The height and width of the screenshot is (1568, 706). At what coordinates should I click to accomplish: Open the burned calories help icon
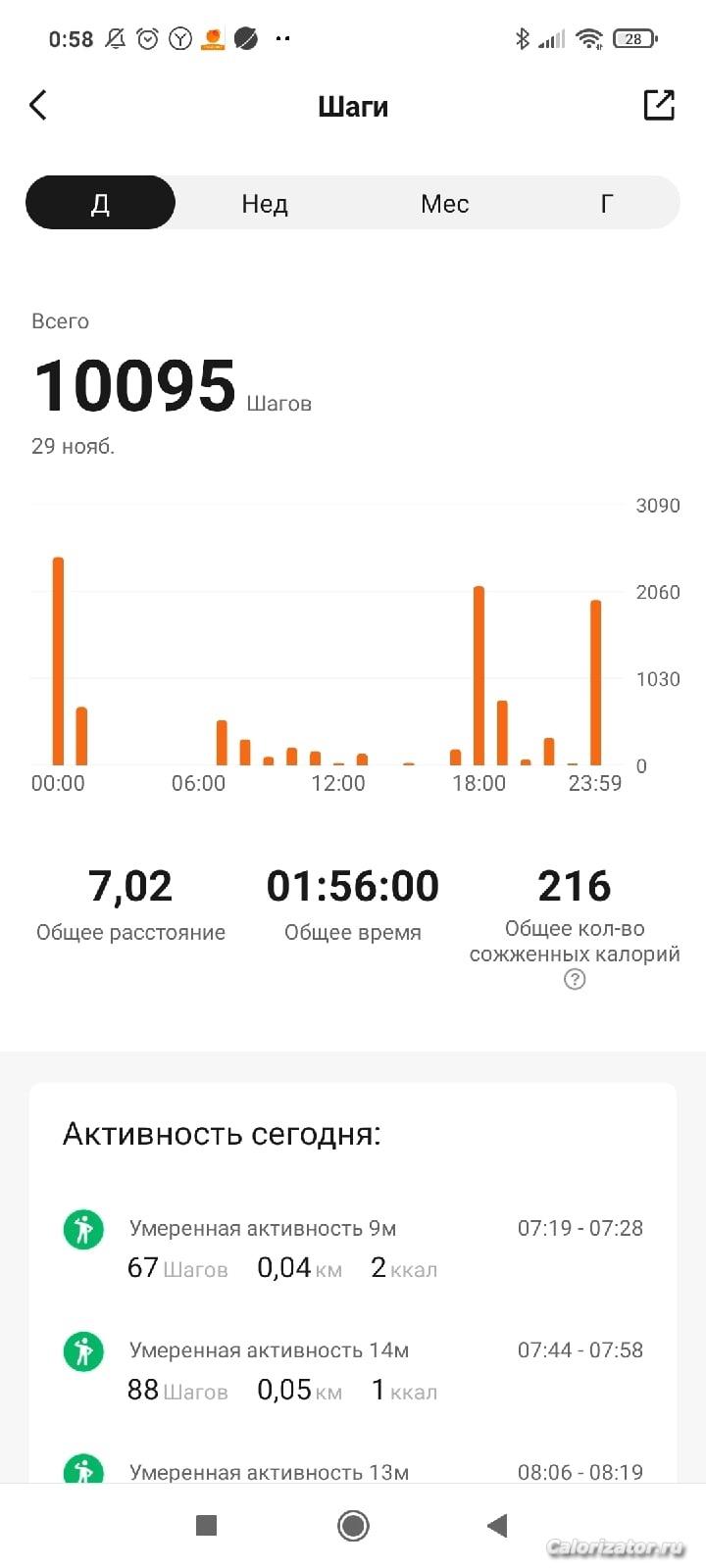pos(575,979)
